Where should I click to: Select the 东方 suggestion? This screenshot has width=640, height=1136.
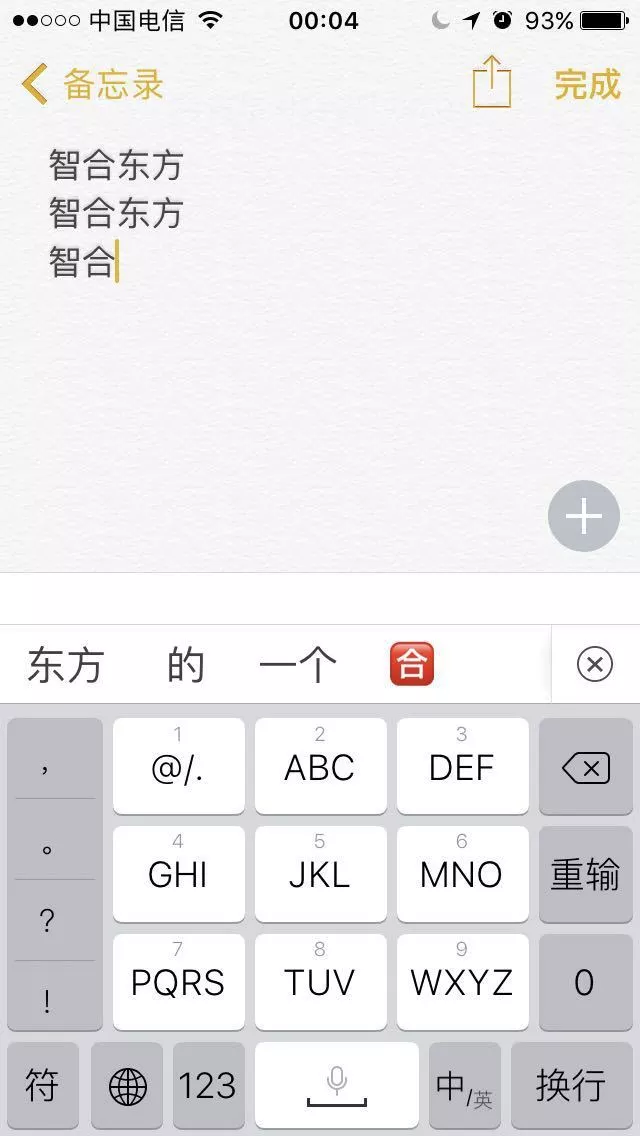[66, 665]
